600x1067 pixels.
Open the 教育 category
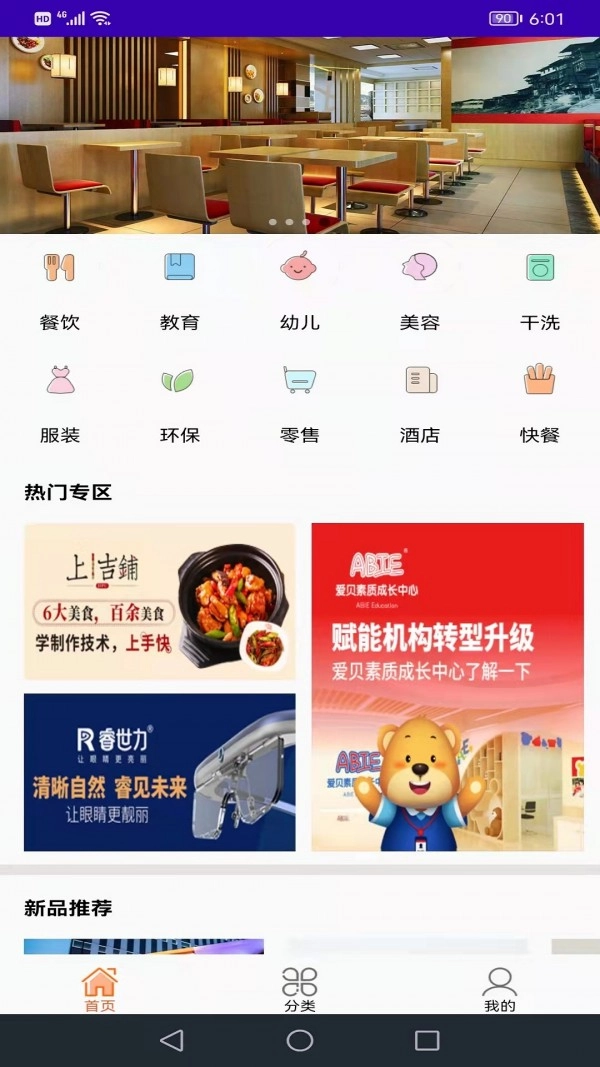click(x=180, y=290)
